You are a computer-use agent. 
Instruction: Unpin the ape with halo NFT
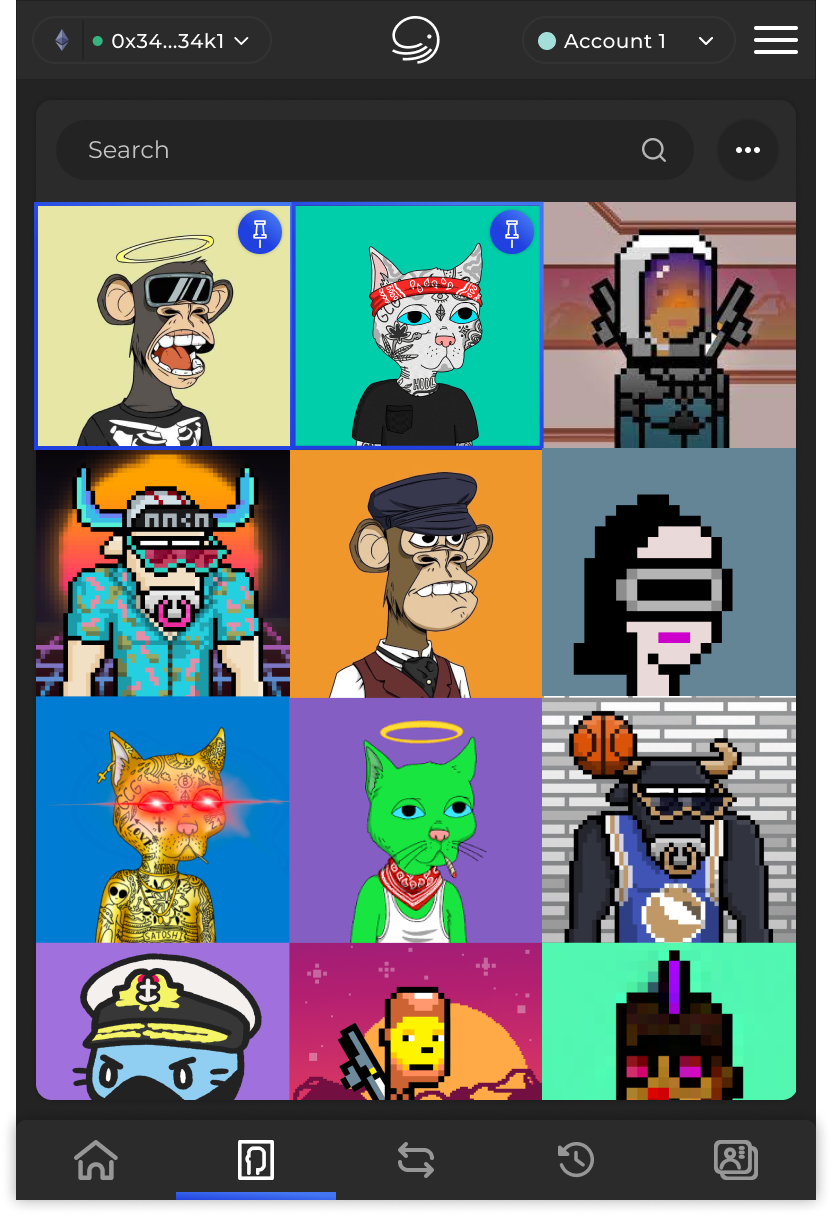[260, 233]
